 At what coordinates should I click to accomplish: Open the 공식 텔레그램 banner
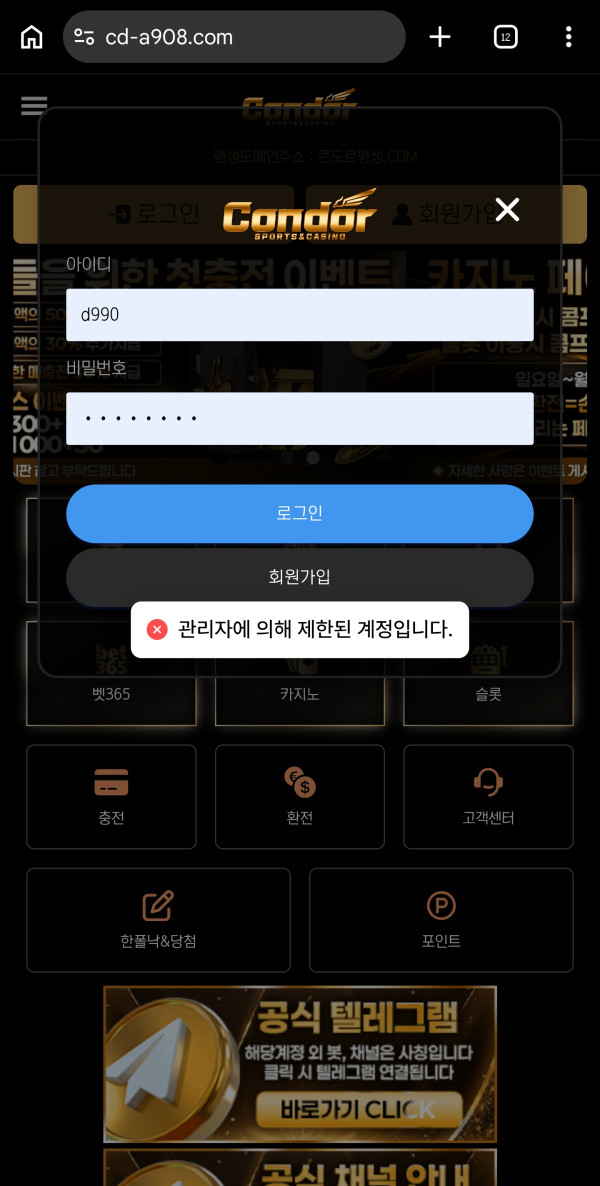tap(299, 1064)
